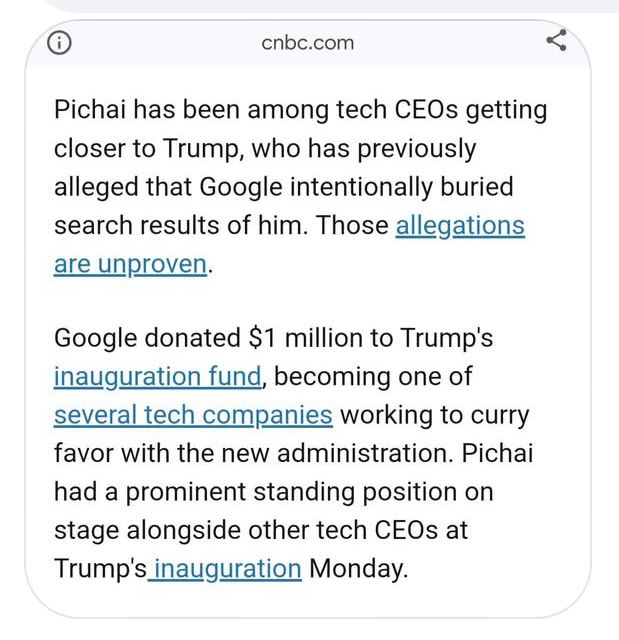Tap the "inauguration" link before Monday
The width and height of the screenshot is (619, 640).
227,569
